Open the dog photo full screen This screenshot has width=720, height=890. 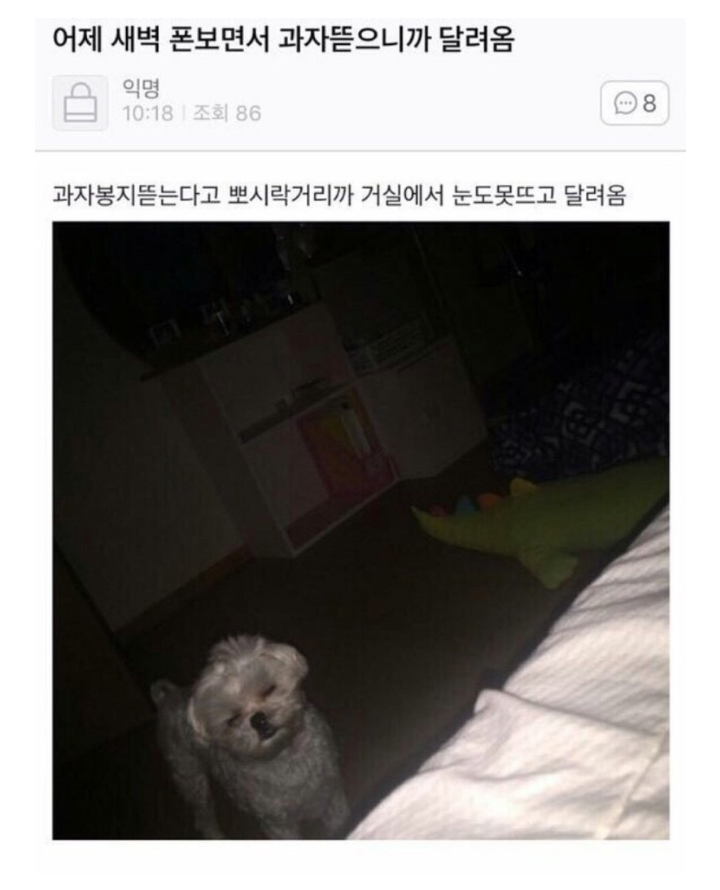[x=360, y=530]
